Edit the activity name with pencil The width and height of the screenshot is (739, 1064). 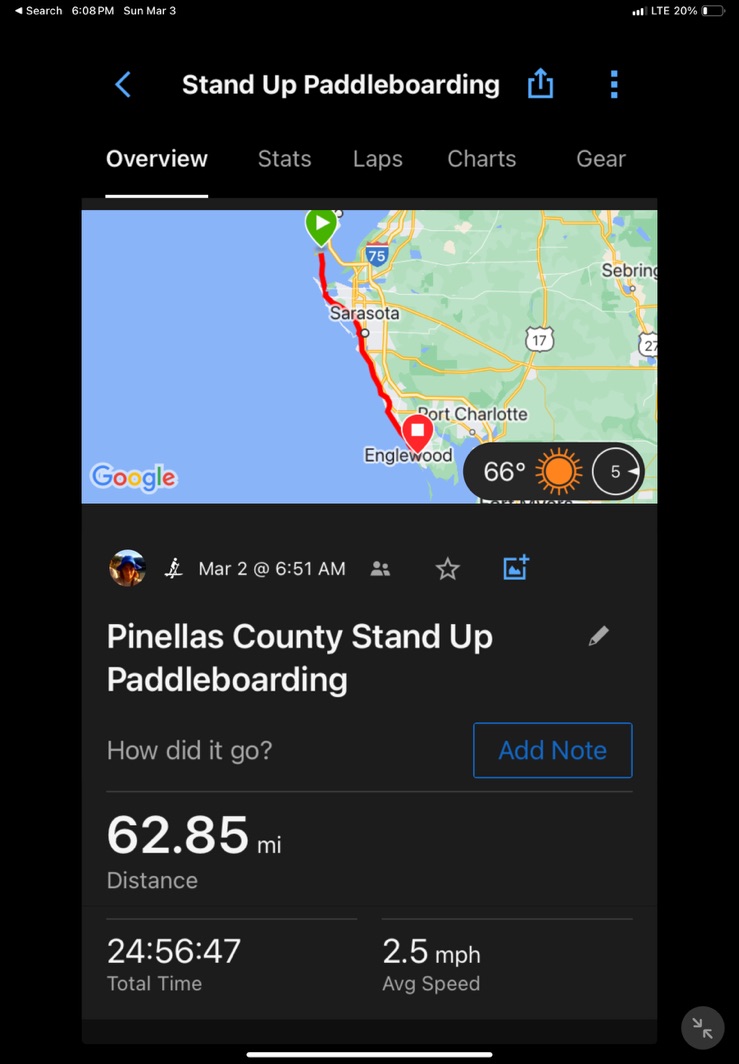598,636
